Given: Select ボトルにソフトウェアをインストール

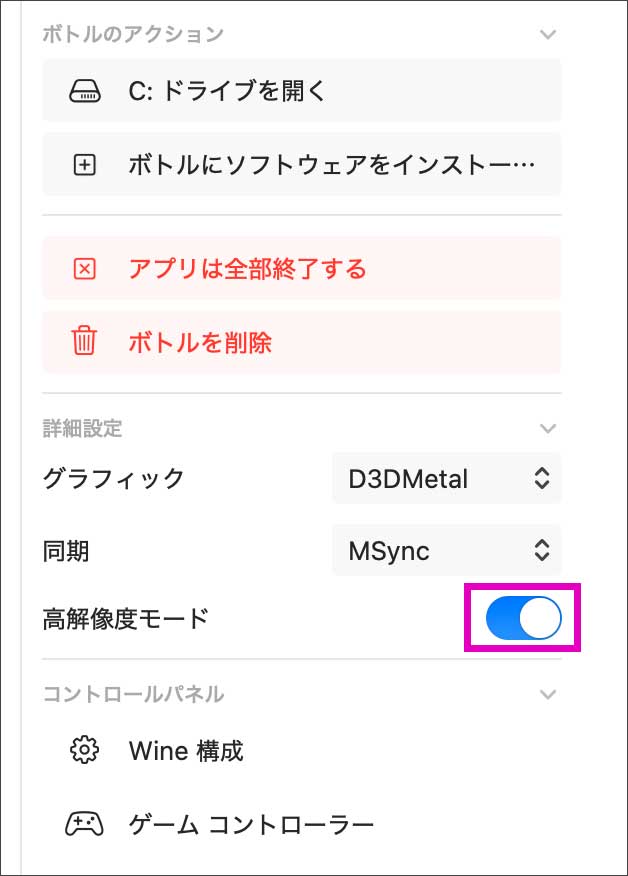Looking at the screenshot, I should pos(301,165).
